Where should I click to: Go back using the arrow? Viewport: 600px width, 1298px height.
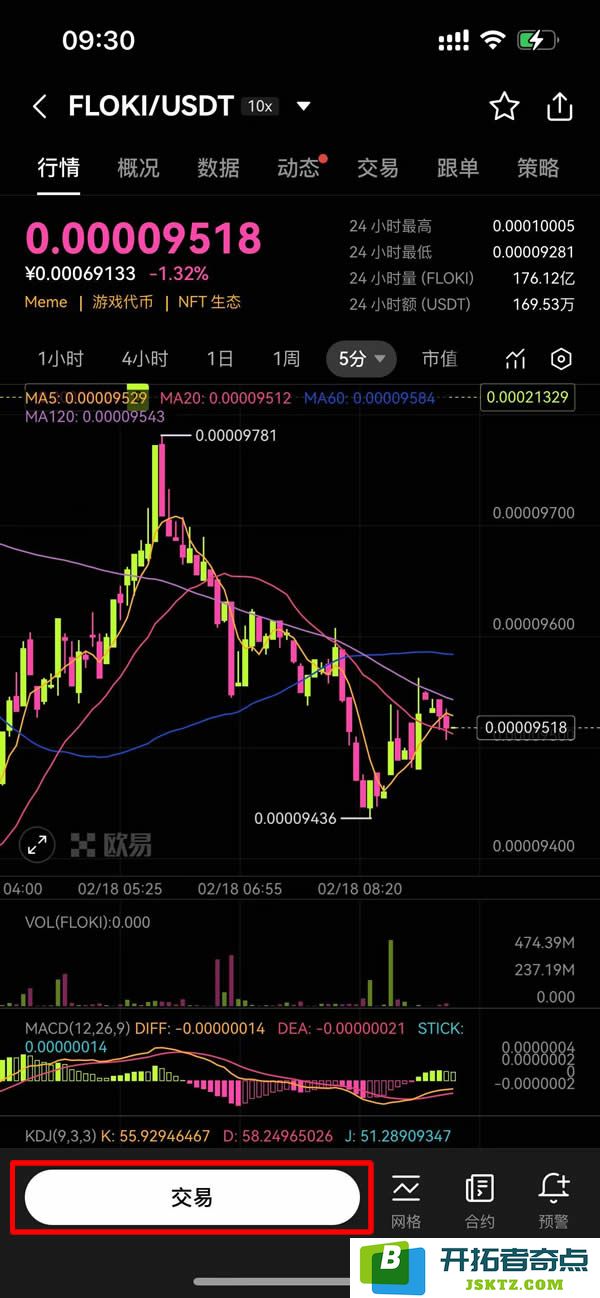coord(40,107)
